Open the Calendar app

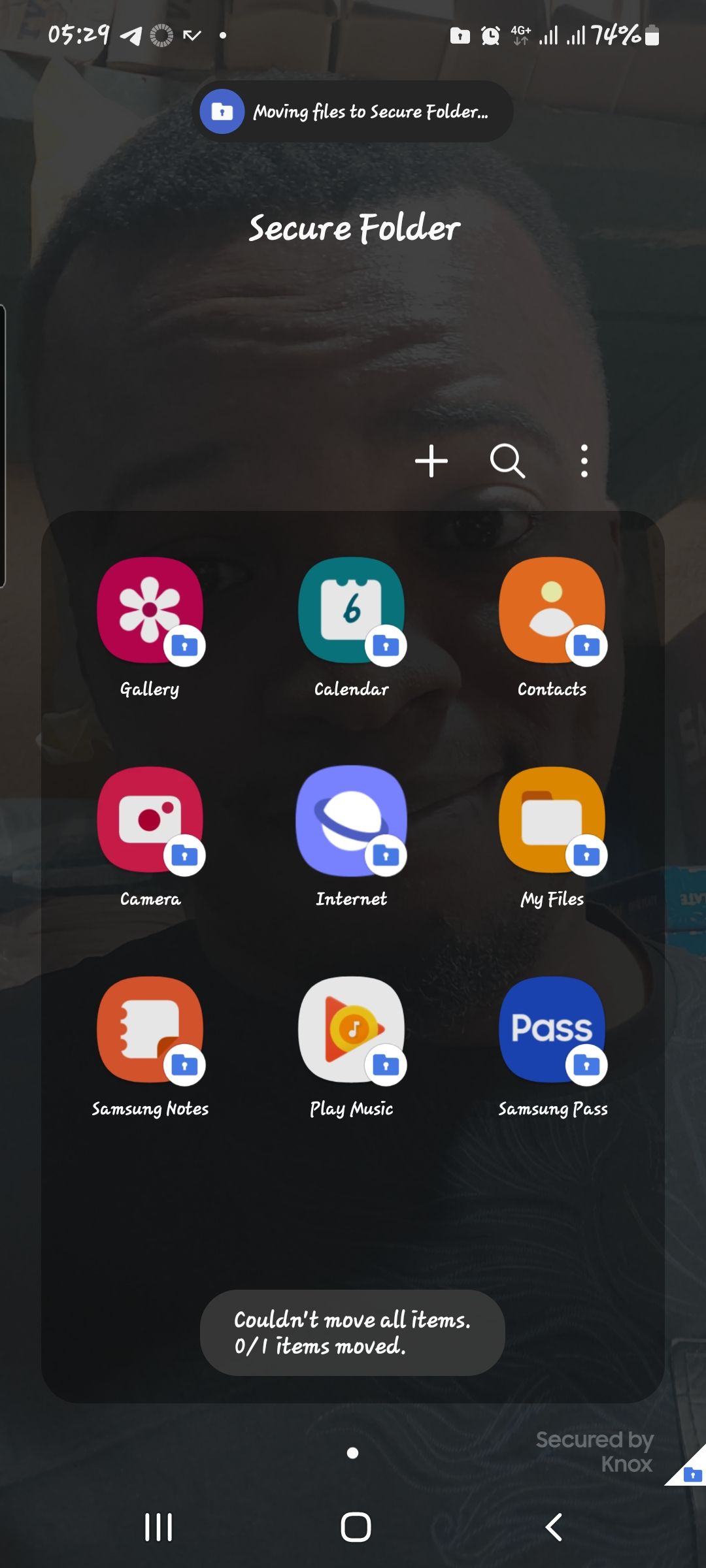352,611
